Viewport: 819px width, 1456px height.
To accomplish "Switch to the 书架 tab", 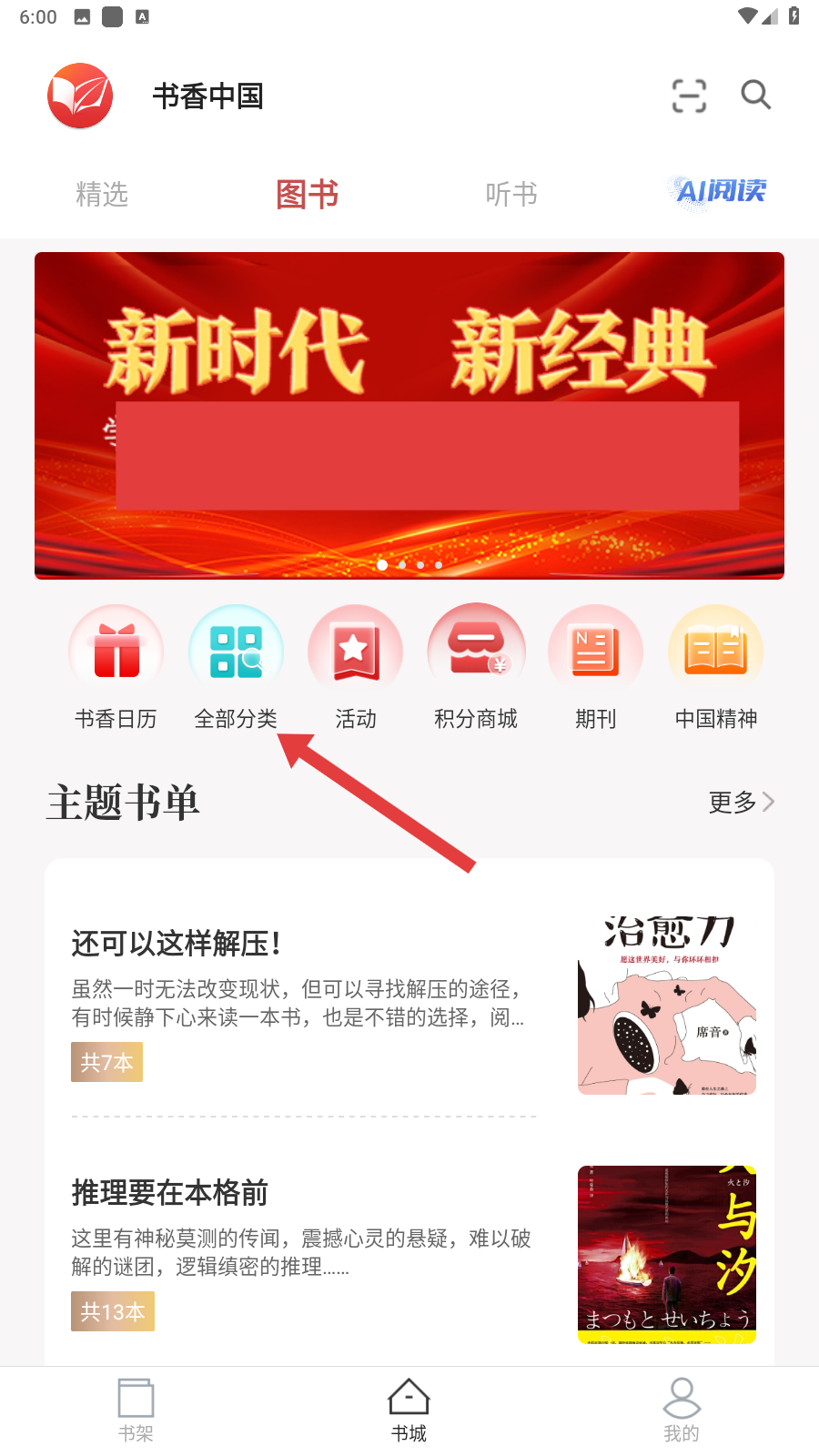I will [136, 1409].
